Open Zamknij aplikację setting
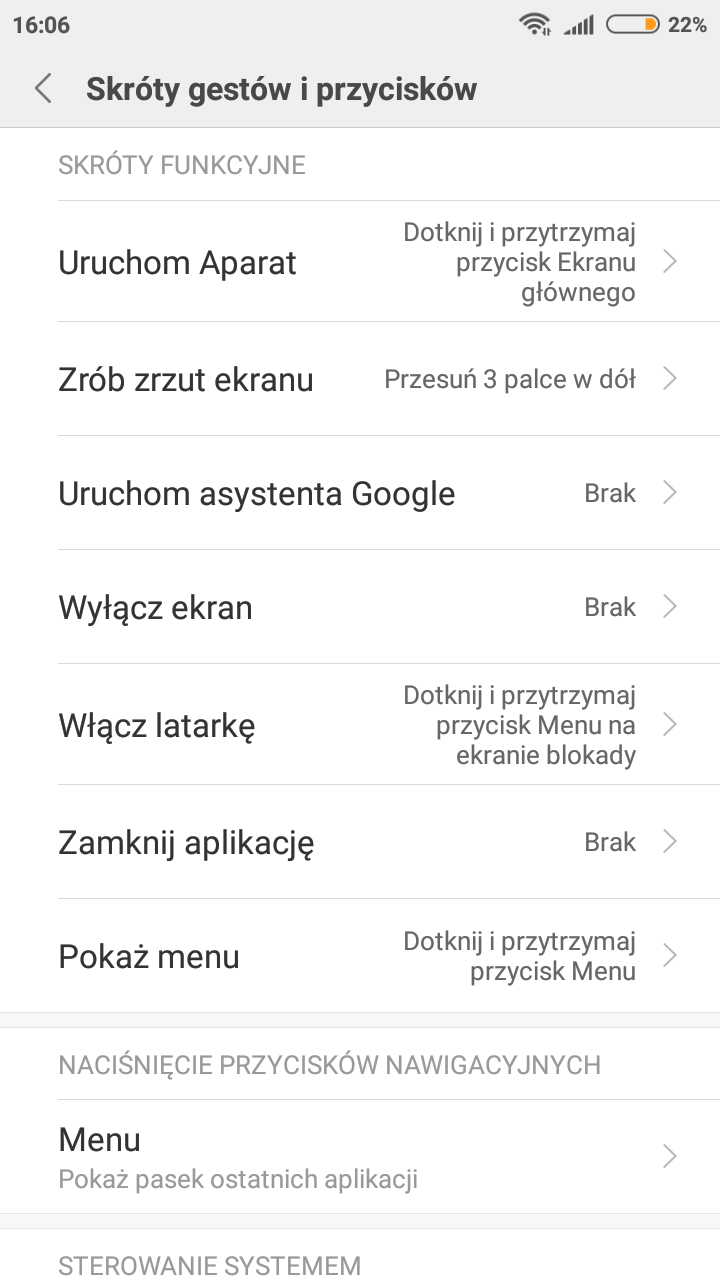Viewport: 720px width, 1280px height. (x=360, y=842)
